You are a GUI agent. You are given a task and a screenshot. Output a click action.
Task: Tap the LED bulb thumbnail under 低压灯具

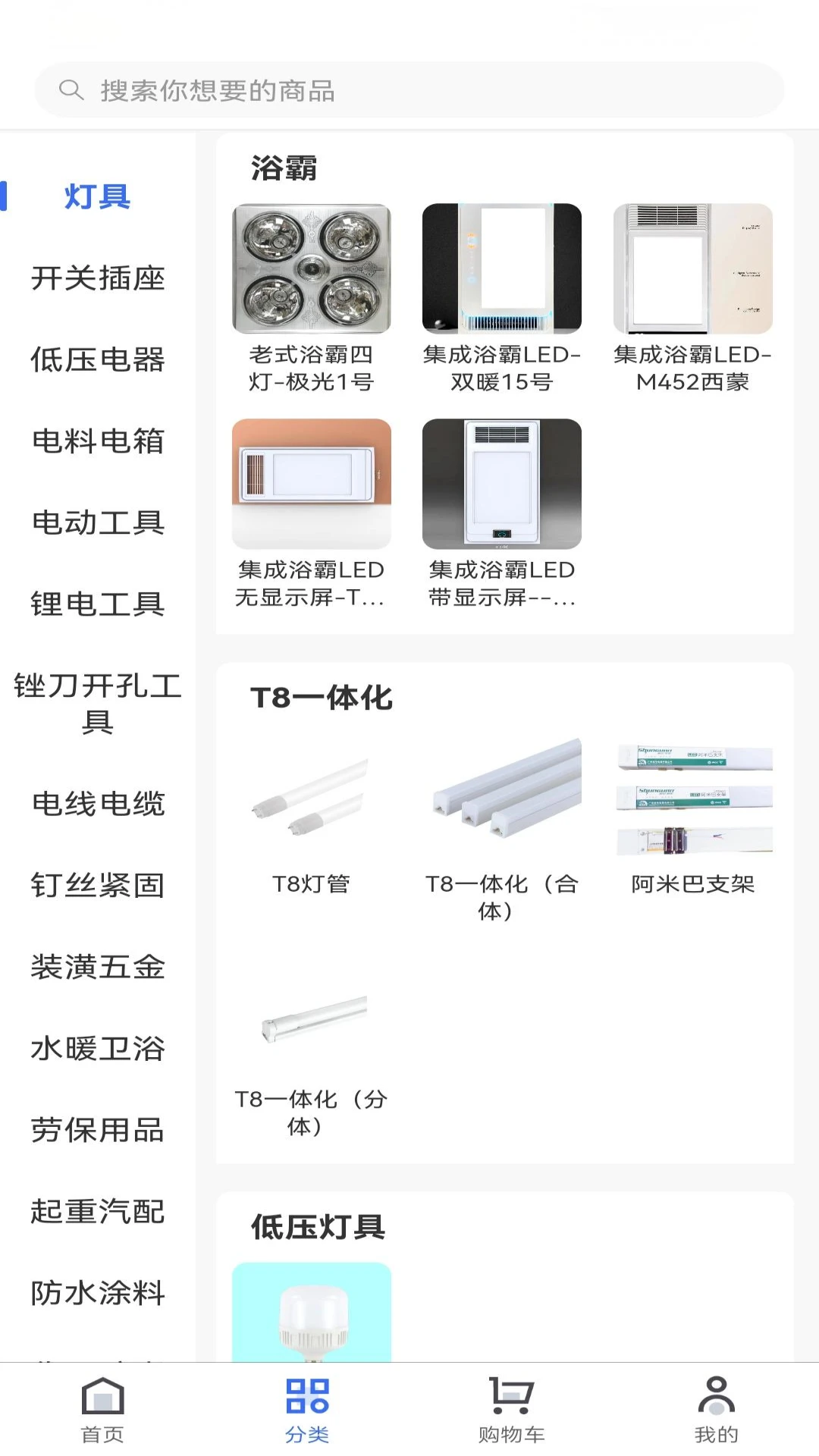[x=312, y=1335]
